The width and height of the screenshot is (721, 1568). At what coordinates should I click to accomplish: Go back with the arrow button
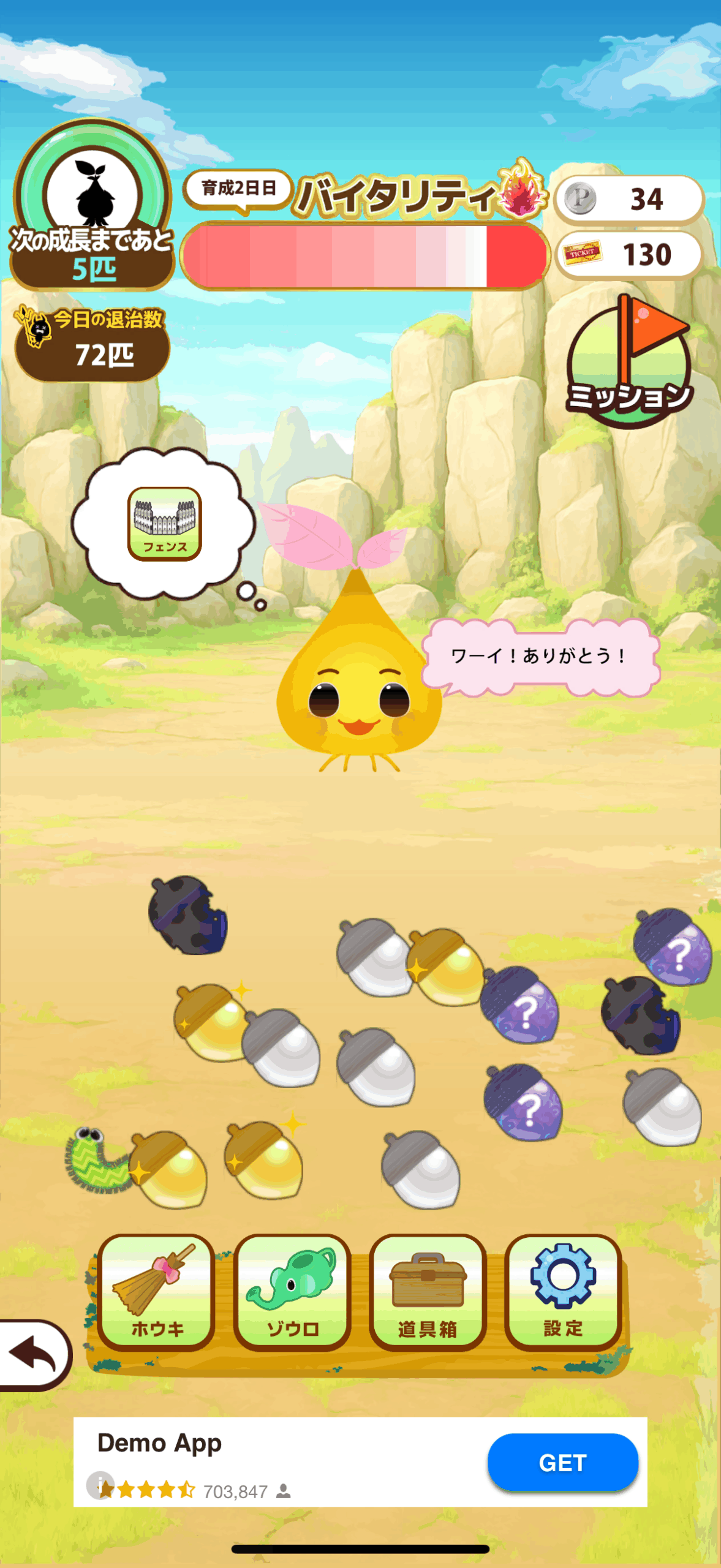tap(34, 1355)
